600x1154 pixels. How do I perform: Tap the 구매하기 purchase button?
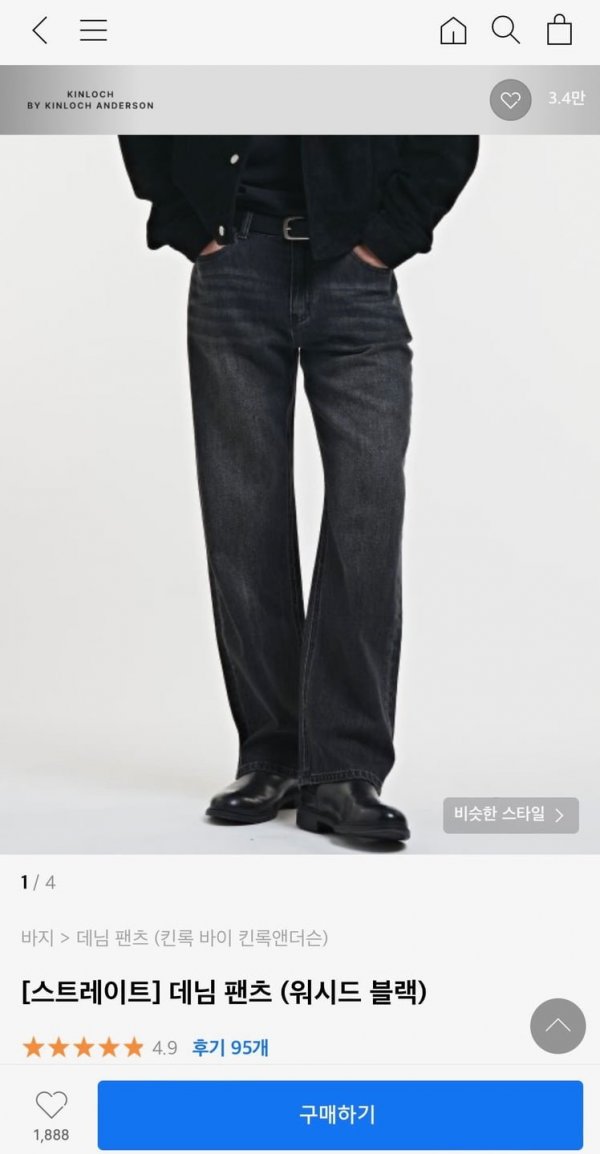(x=339, y=1114)
